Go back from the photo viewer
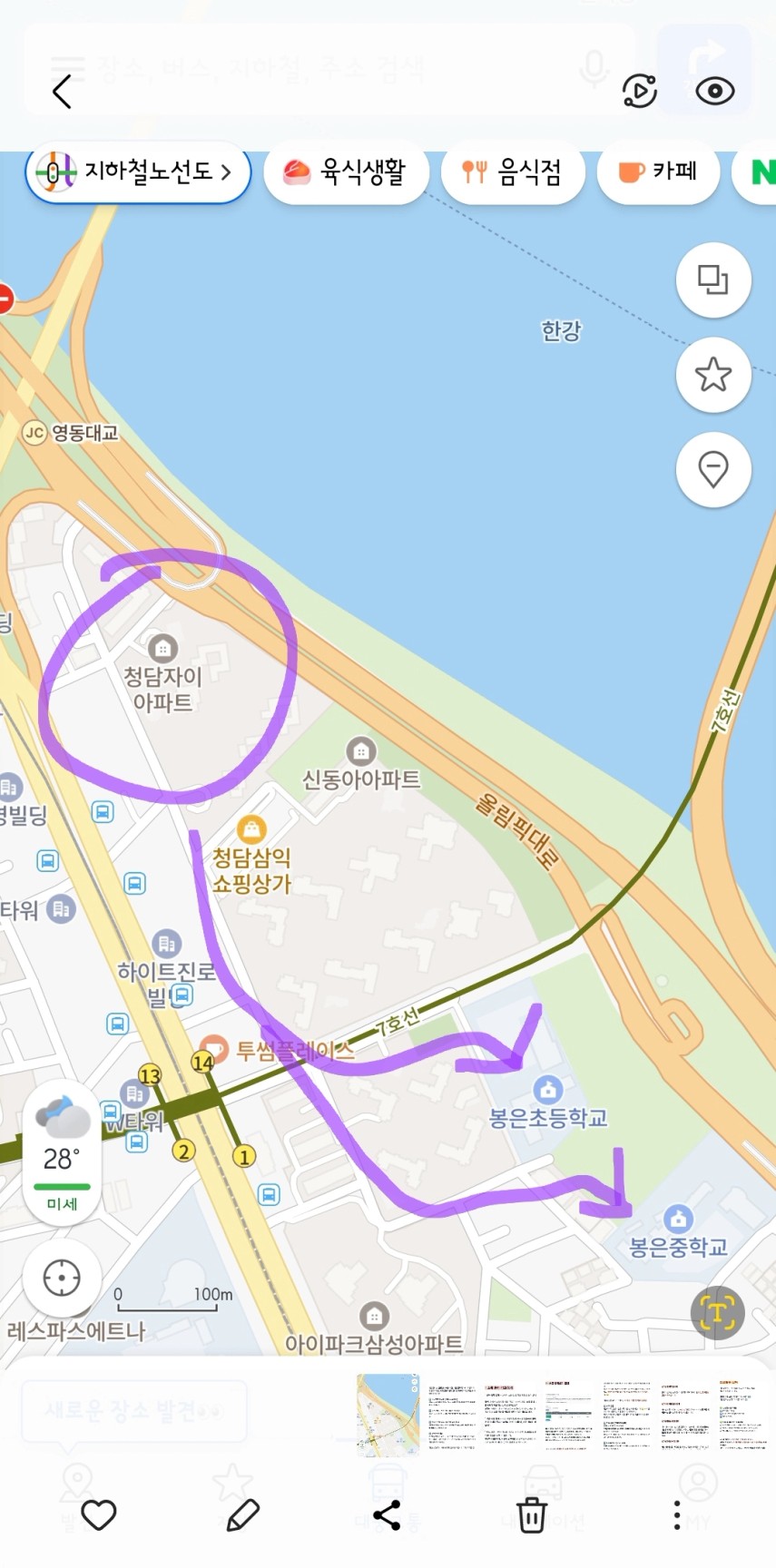This screenshot has width=776, height=1568. [x=62, y=92]
